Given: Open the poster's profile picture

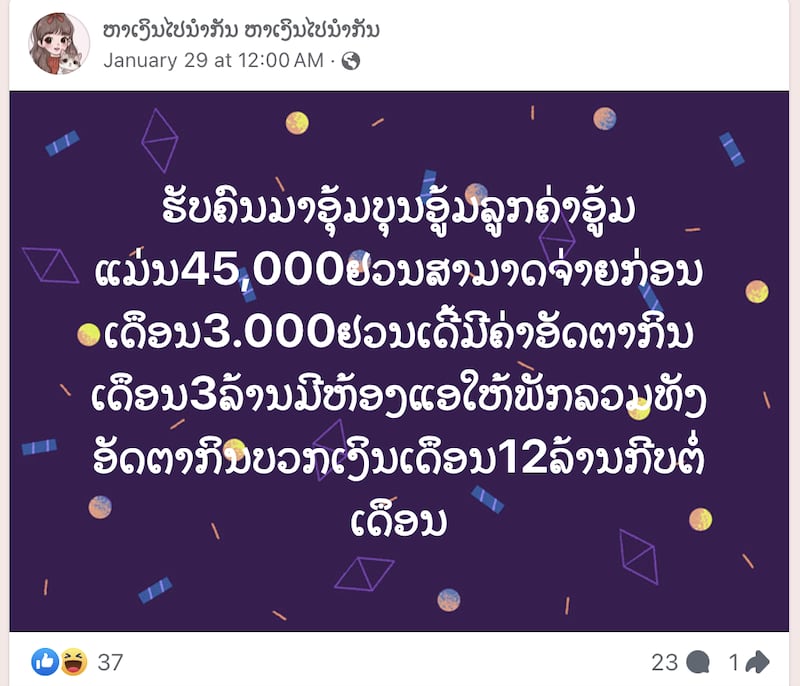Looking at the screenshot, I should click(x=59, y=44).
